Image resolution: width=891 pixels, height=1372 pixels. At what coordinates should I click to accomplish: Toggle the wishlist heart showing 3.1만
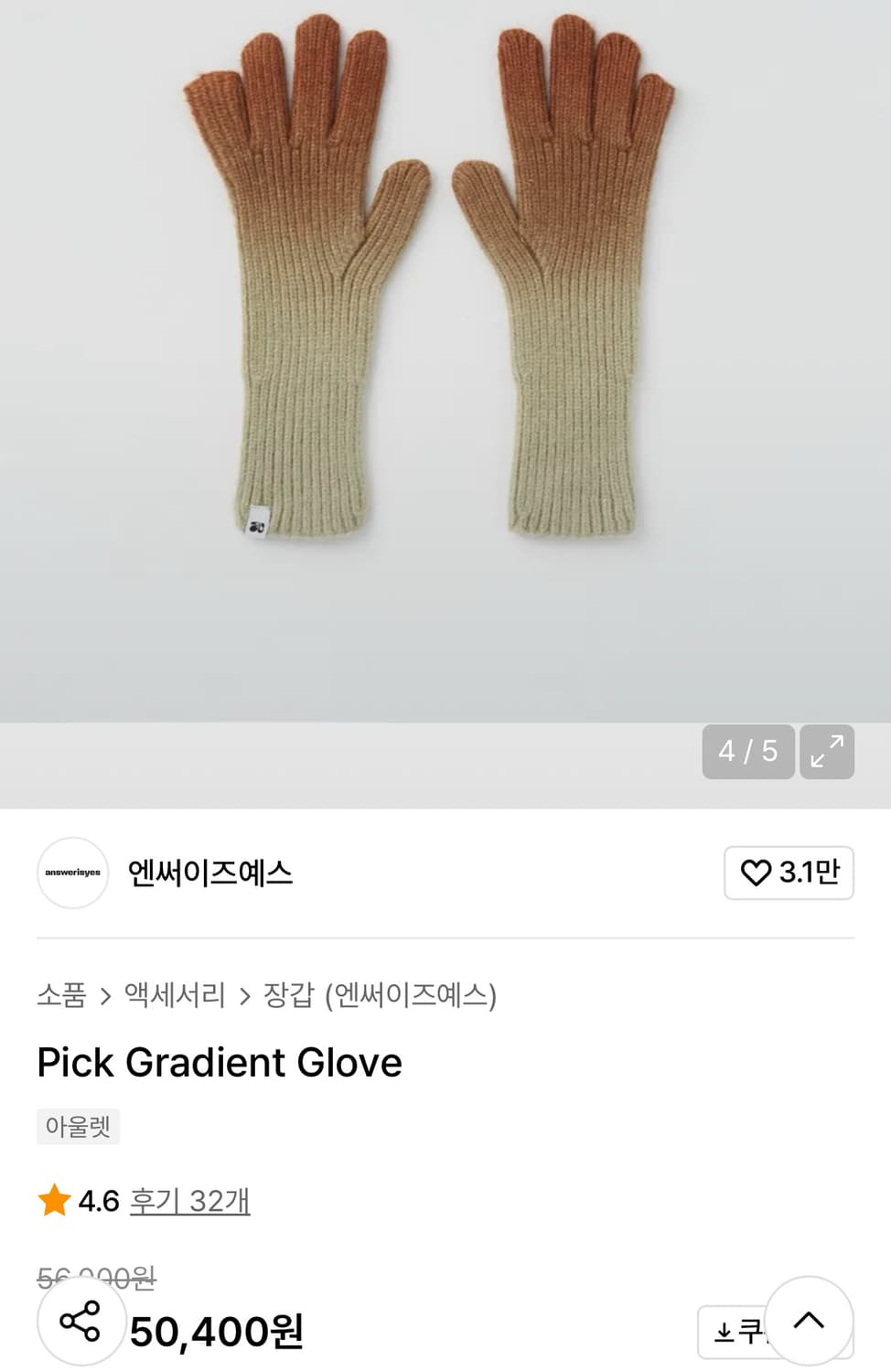789,874
